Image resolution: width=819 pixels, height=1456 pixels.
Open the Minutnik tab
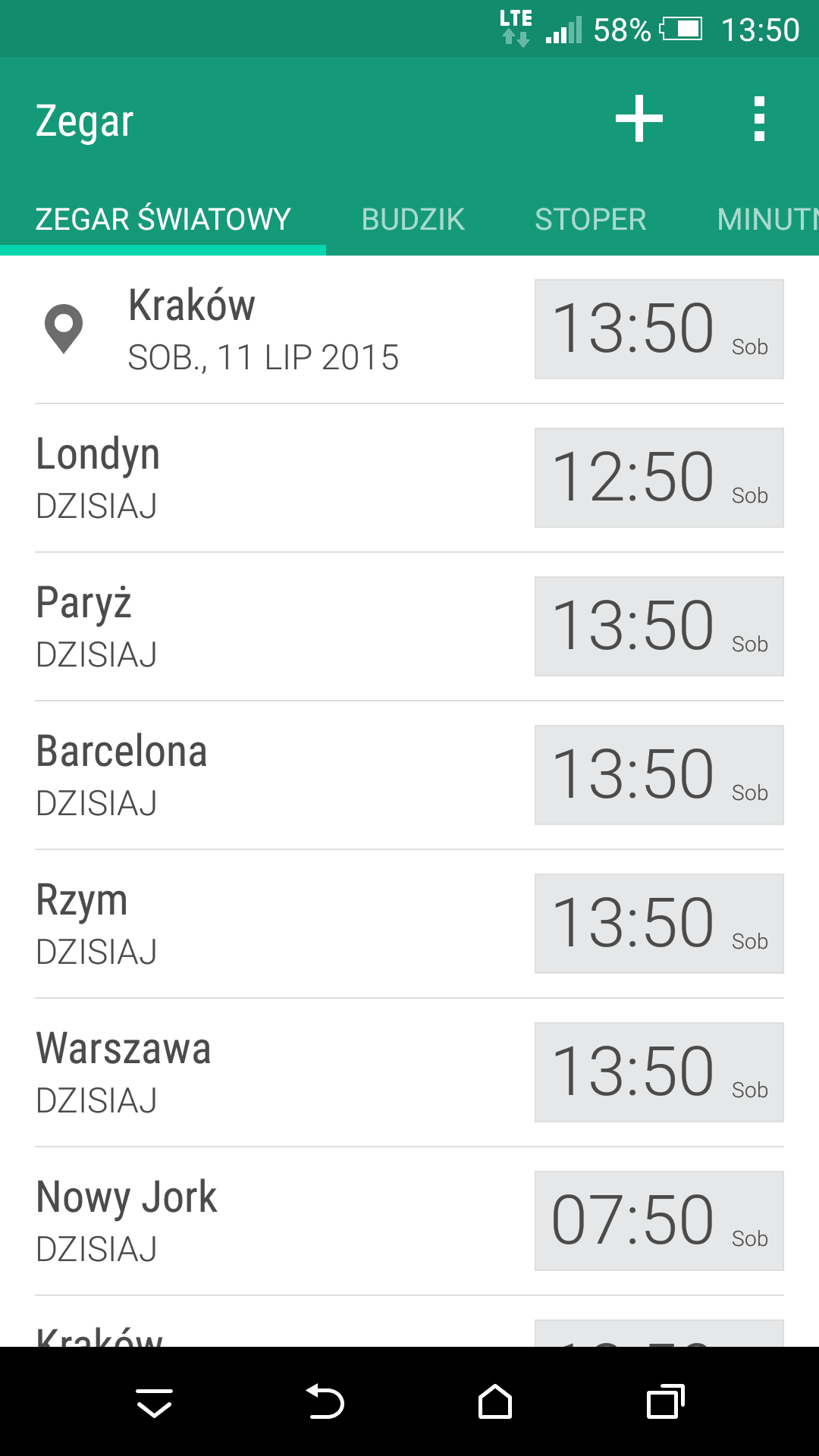[767, 219]
